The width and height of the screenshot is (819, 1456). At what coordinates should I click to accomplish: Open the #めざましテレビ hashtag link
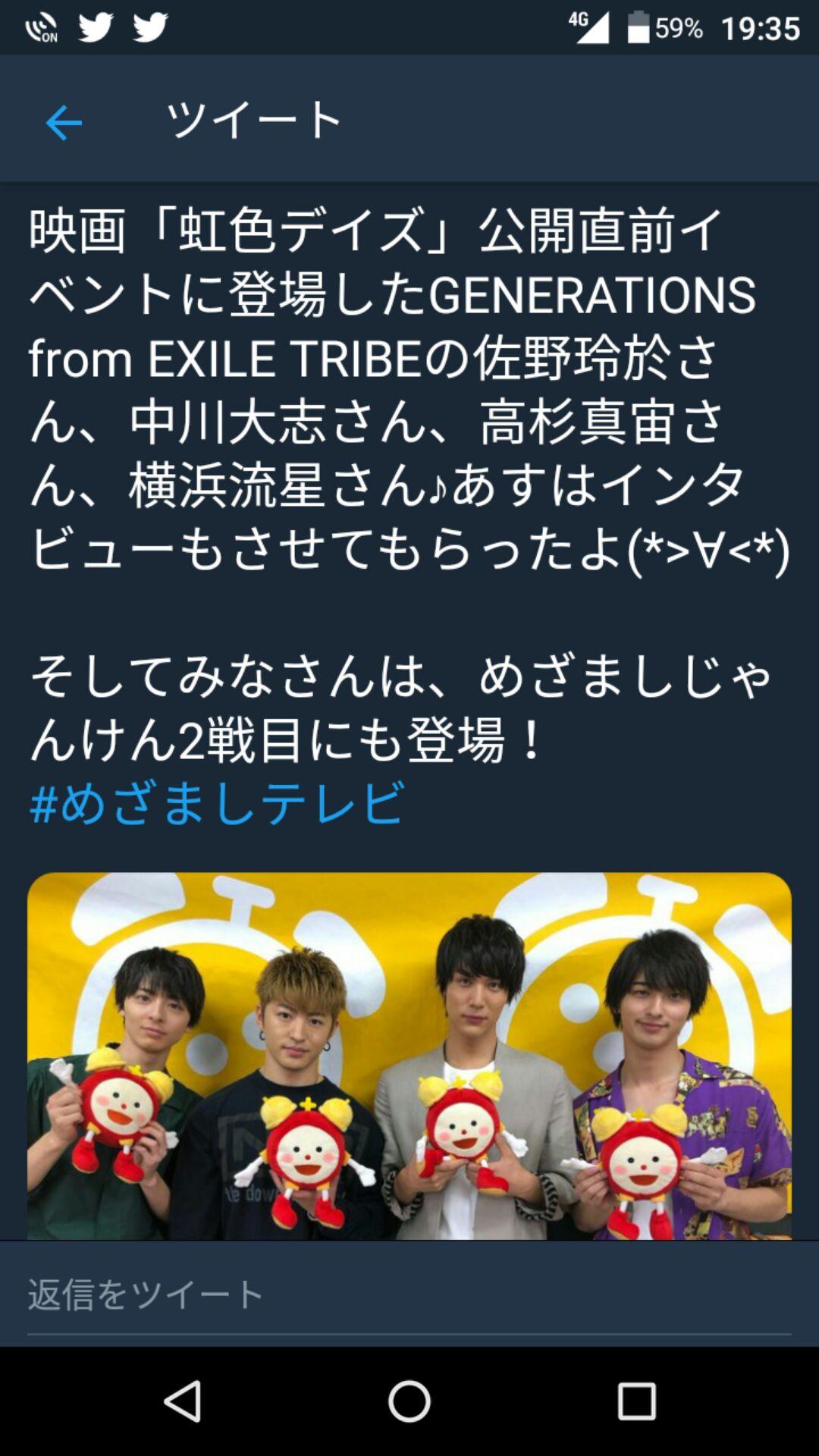[x=217, y=804]
